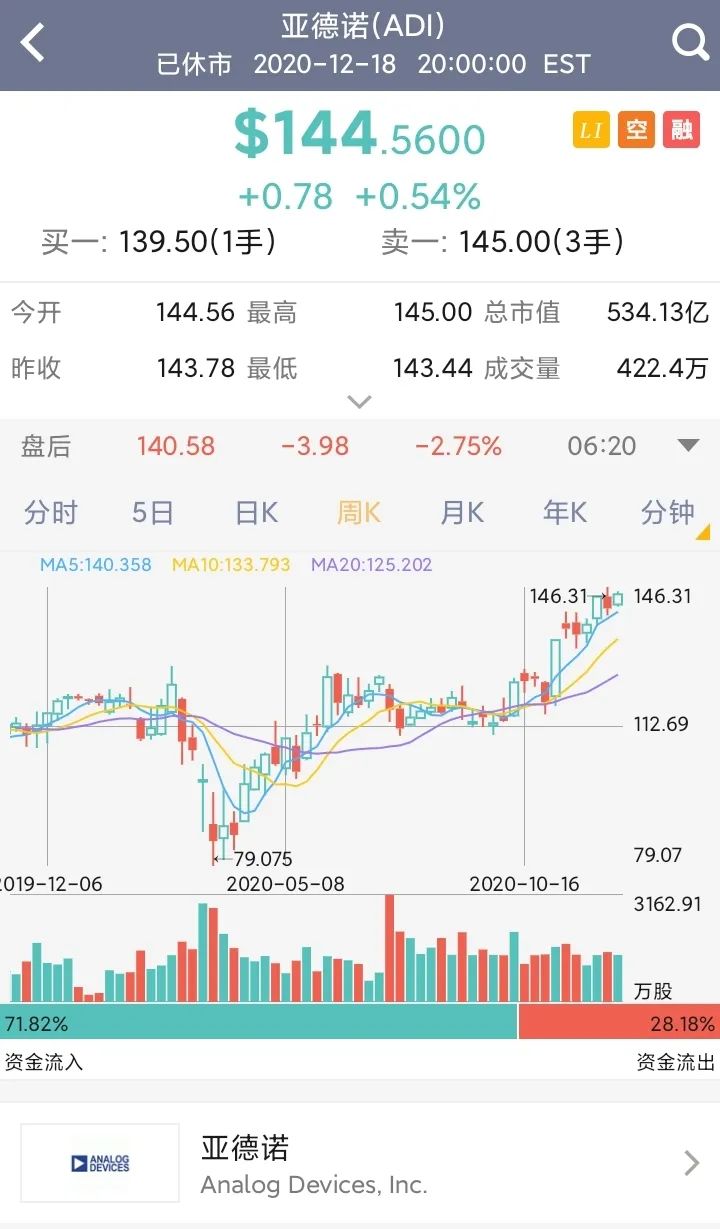This screenshot has height=1229, width=720.
Task: Switch to the 日K daily chart view
Action: [257, 512]
